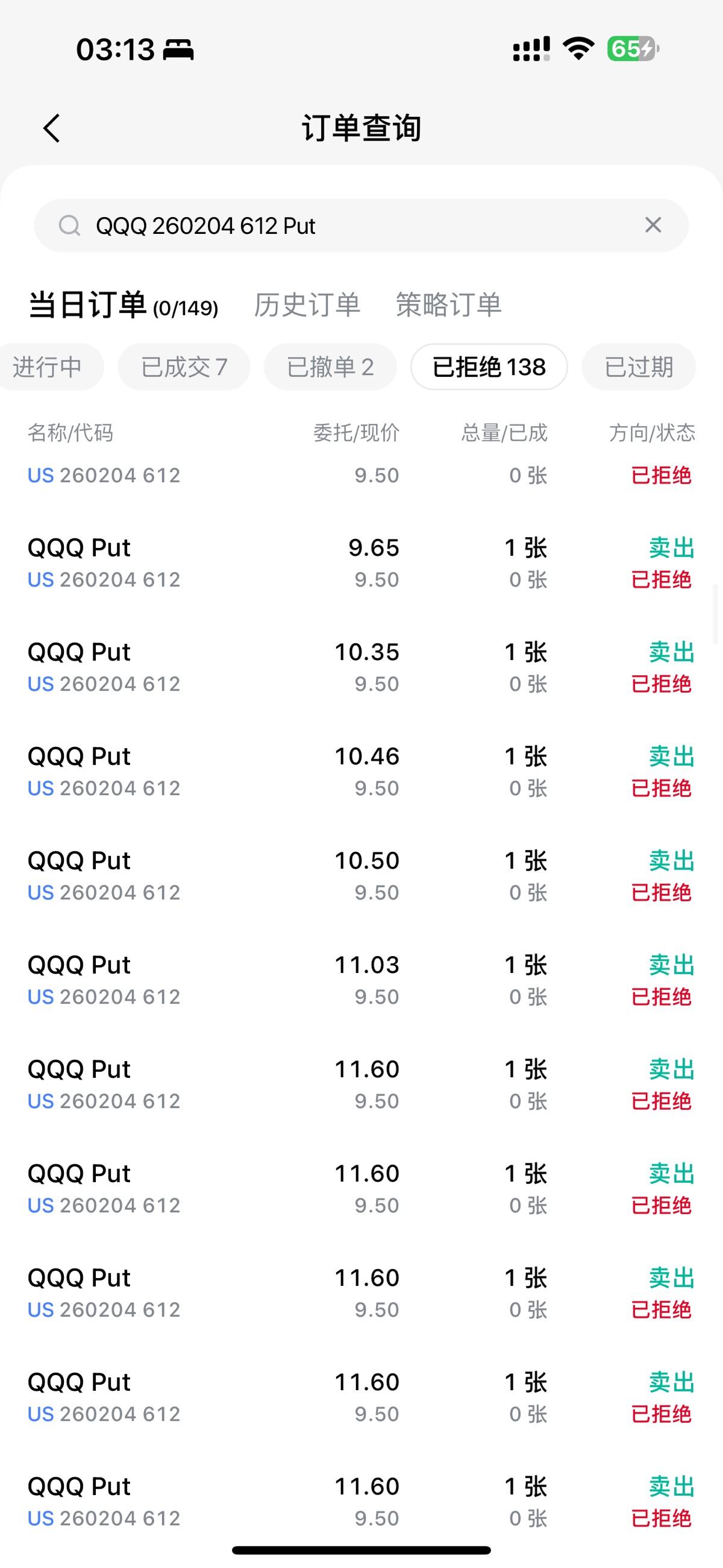Open the QQQ Put order priced 10.50

point(361,877)
